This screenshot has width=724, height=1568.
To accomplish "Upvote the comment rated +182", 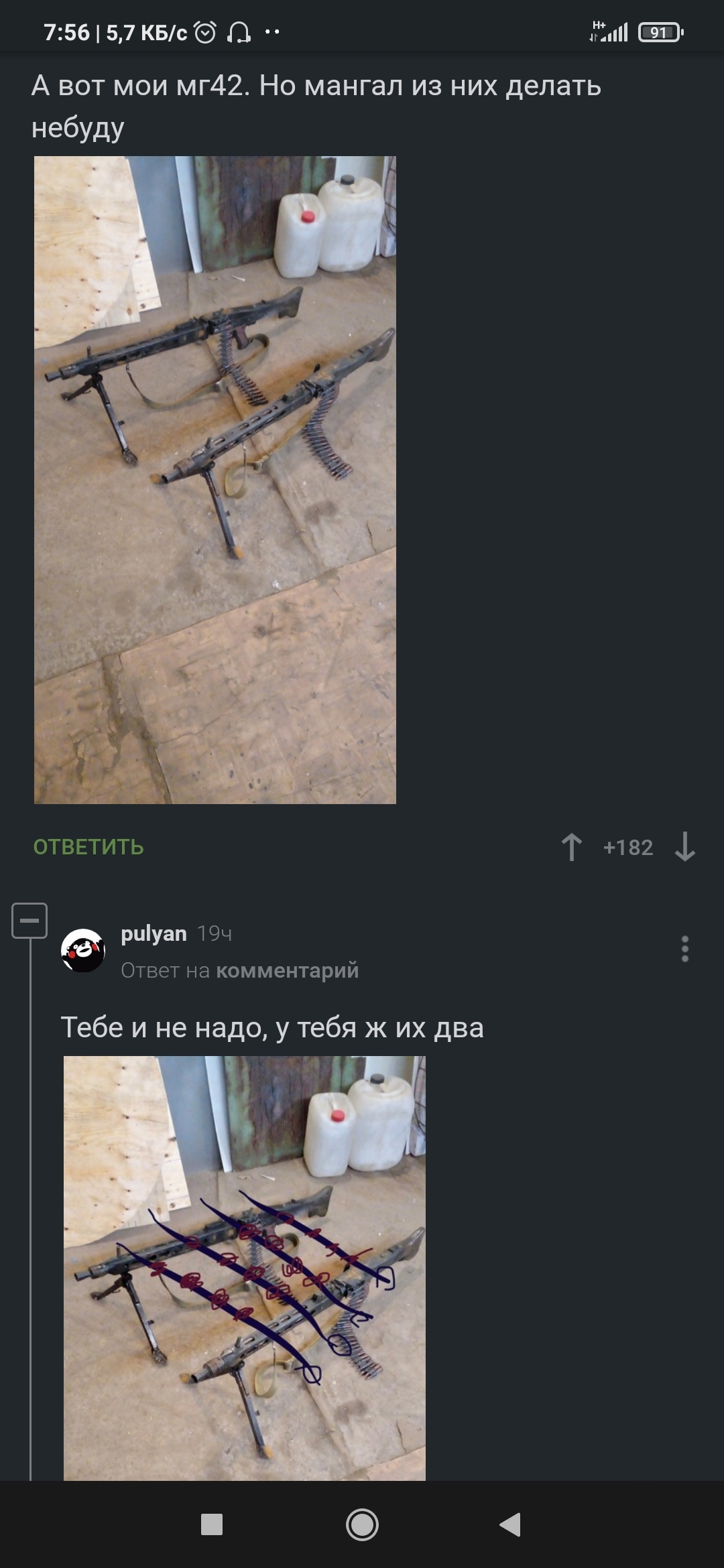I will 571,847.
